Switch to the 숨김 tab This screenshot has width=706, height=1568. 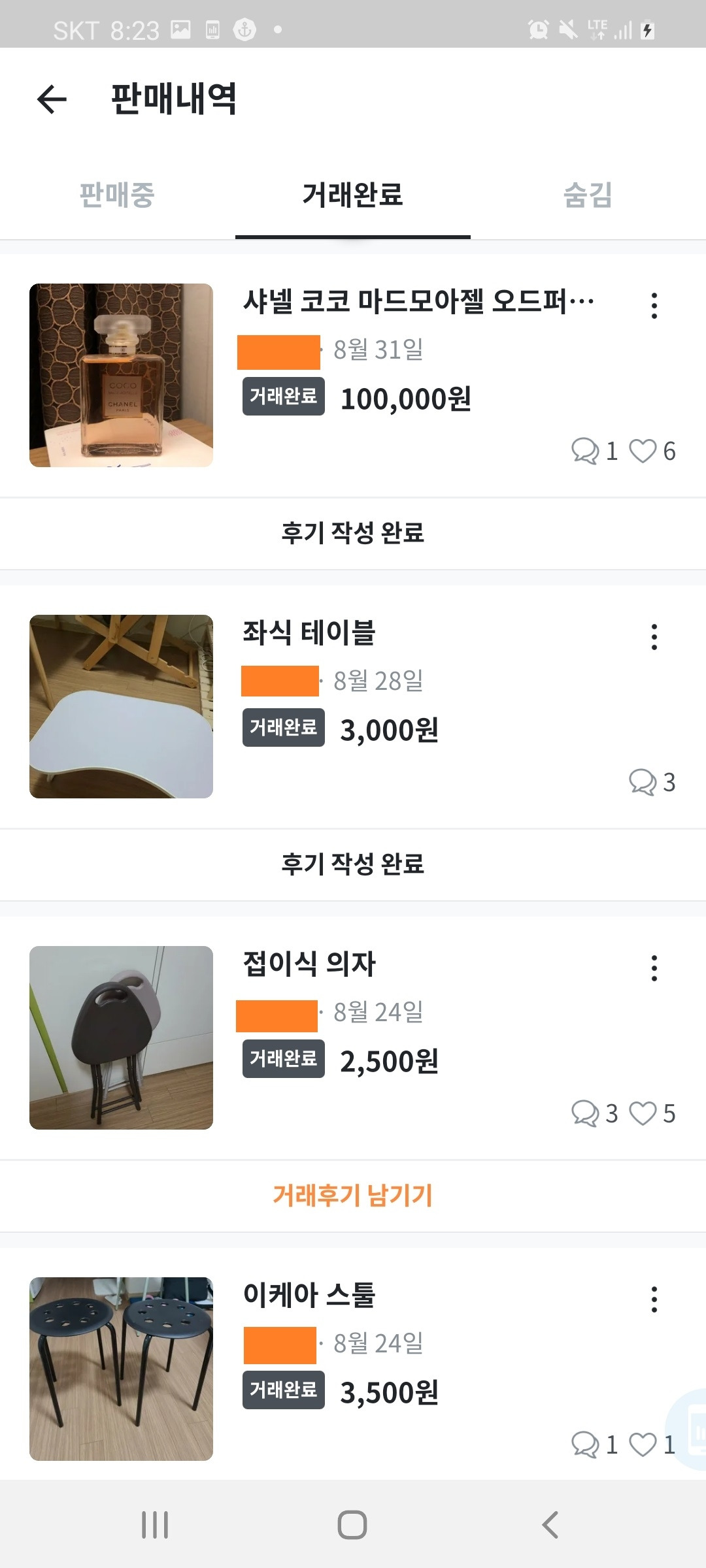tap(588, 195)
